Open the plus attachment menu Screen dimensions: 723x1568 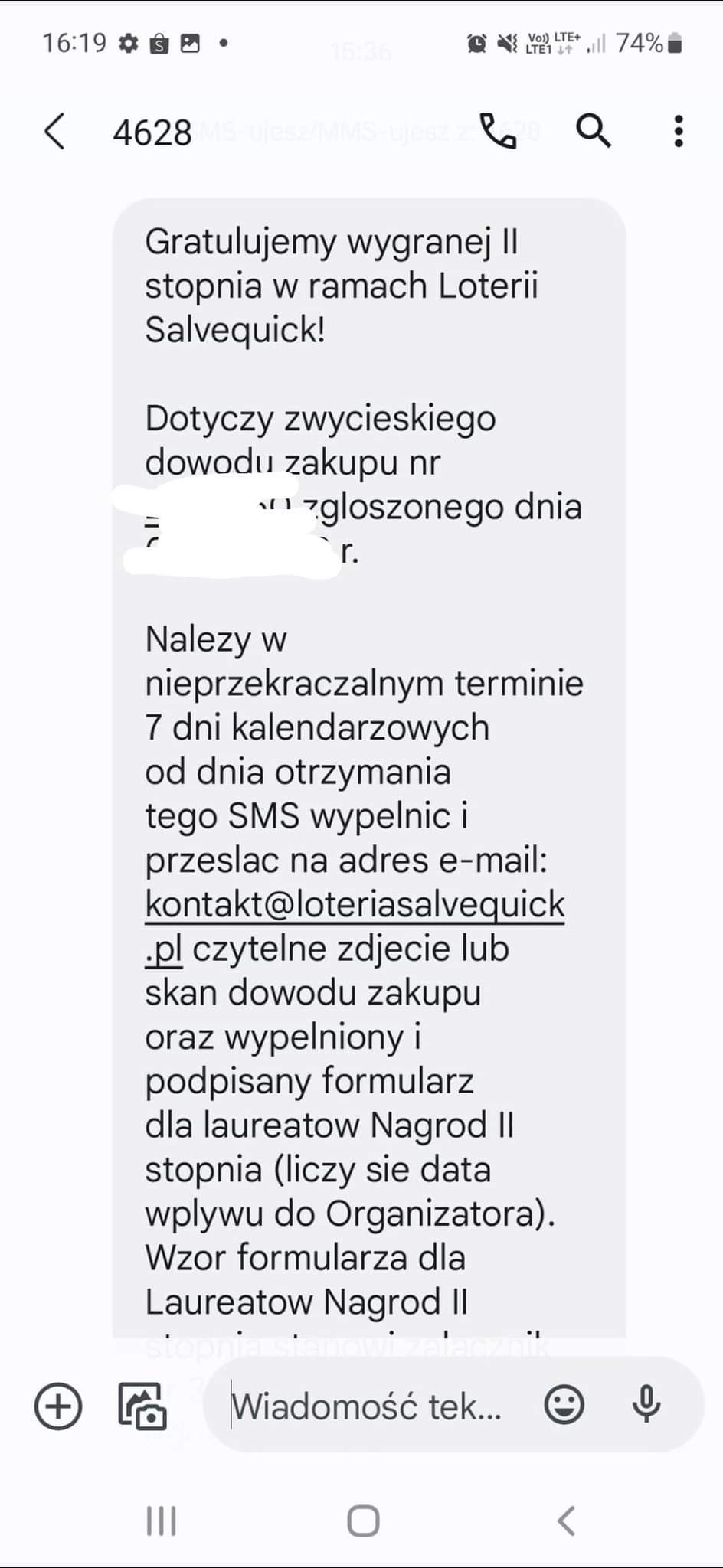58,1406
